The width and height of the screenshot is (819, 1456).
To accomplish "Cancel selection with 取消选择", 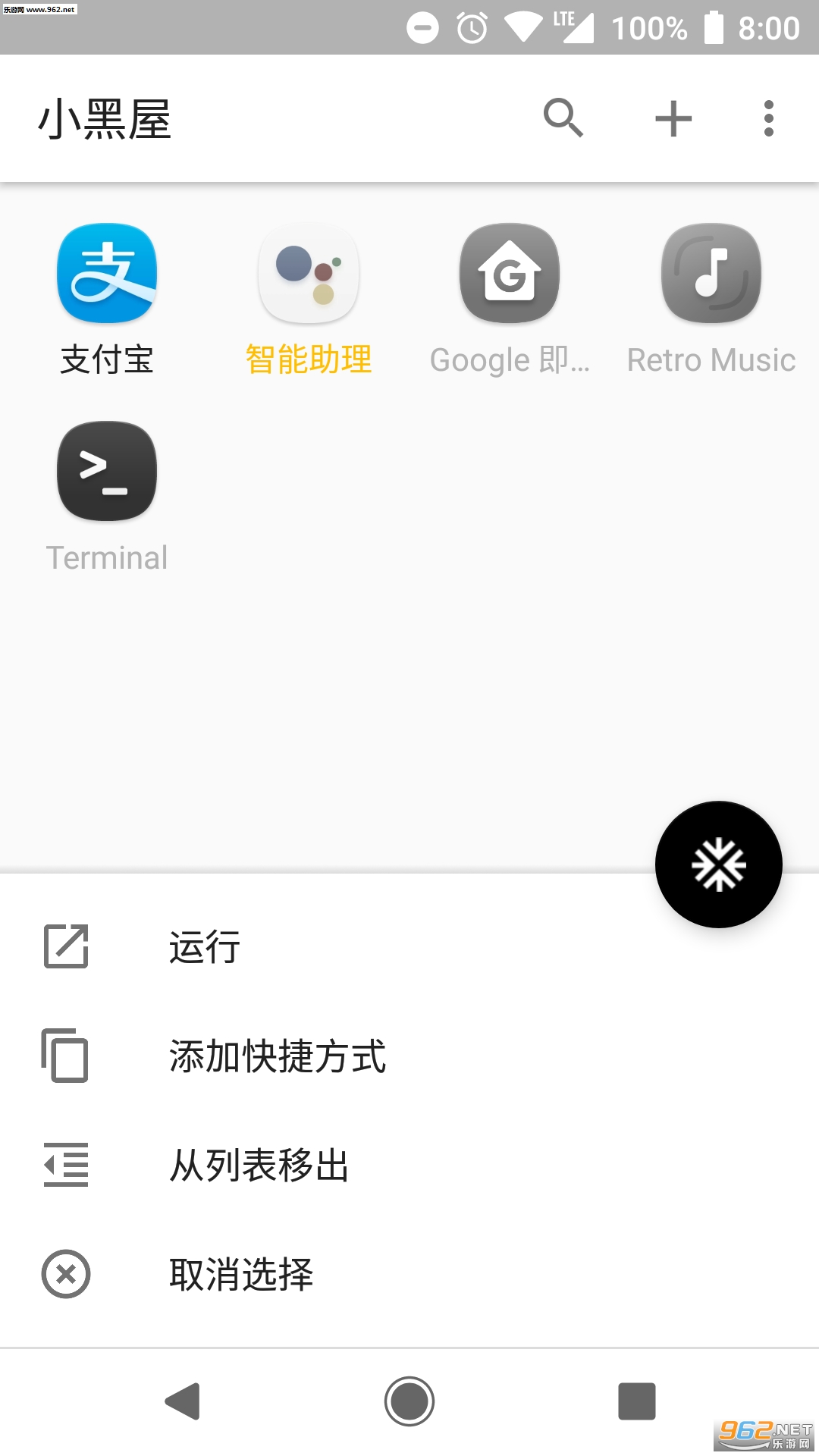I will point(241,1274).
